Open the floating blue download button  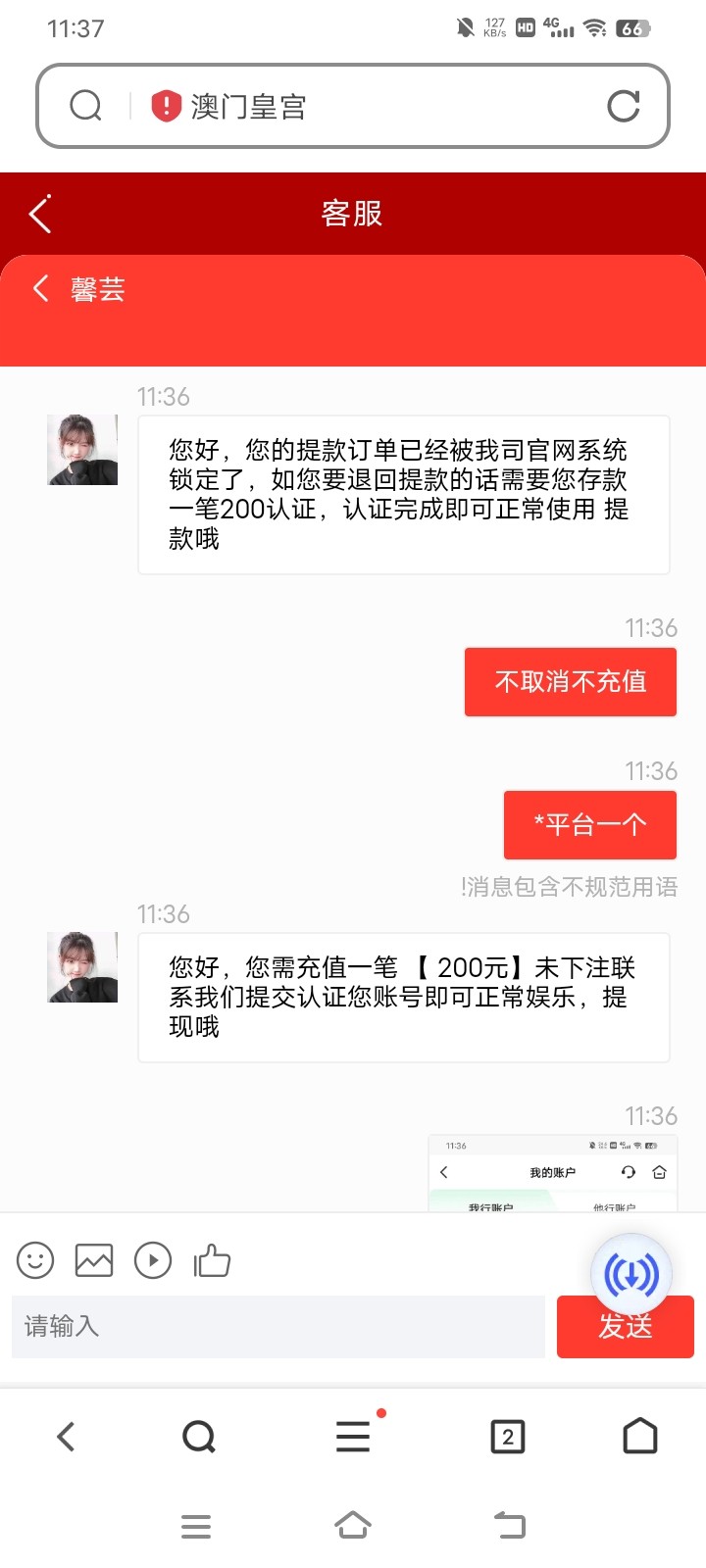click(x=630, y=1275)
